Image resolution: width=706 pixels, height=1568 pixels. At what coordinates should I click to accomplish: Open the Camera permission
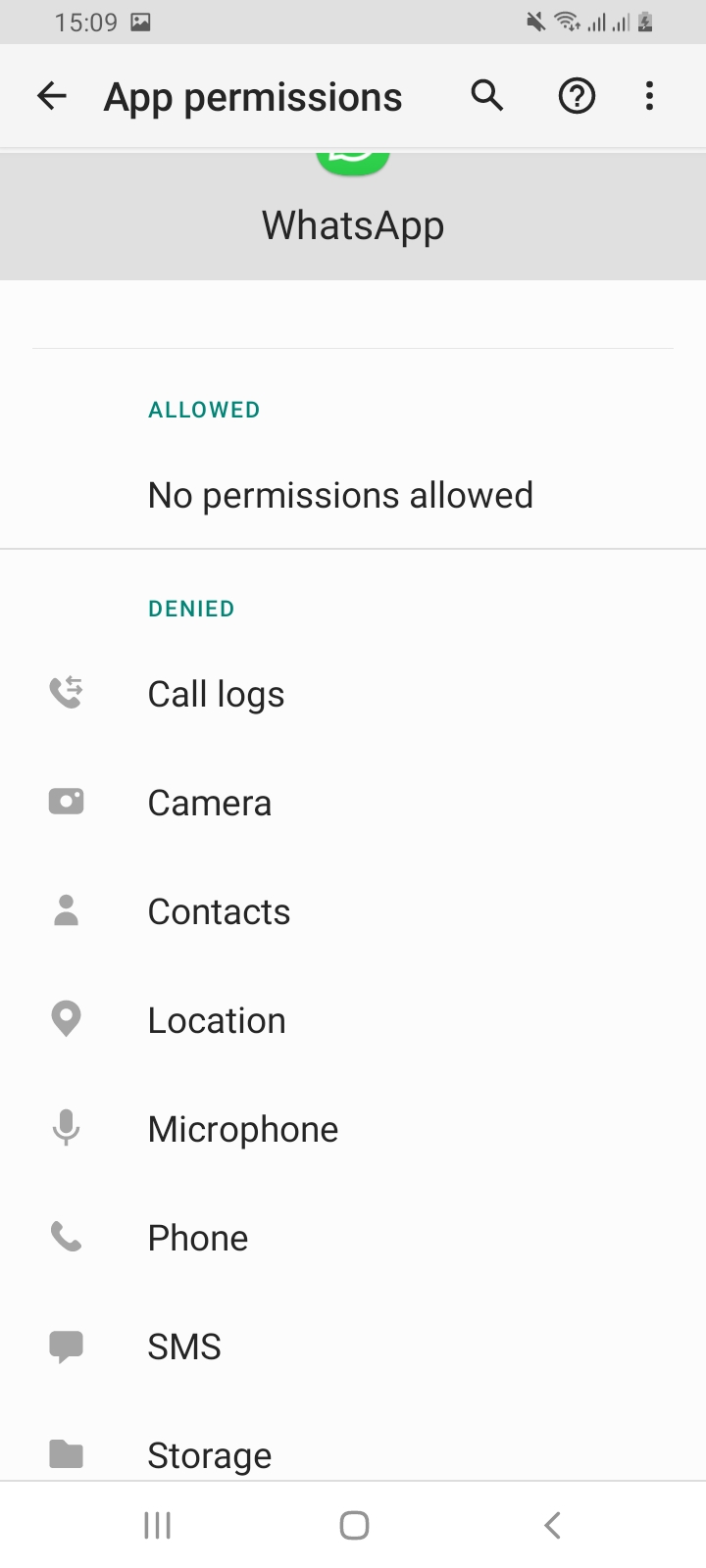353,803
